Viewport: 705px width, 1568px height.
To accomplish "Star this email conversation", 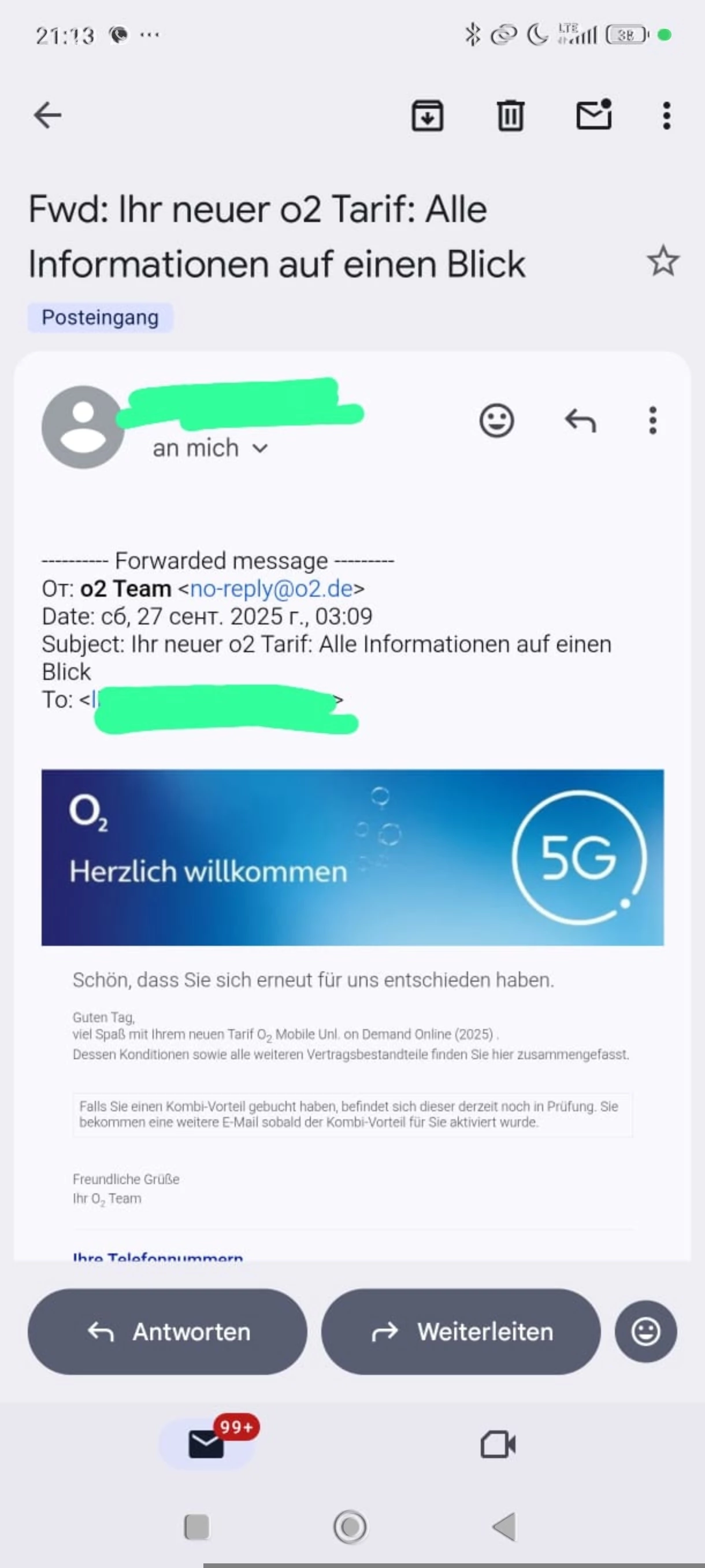I will tap(662, 262).
